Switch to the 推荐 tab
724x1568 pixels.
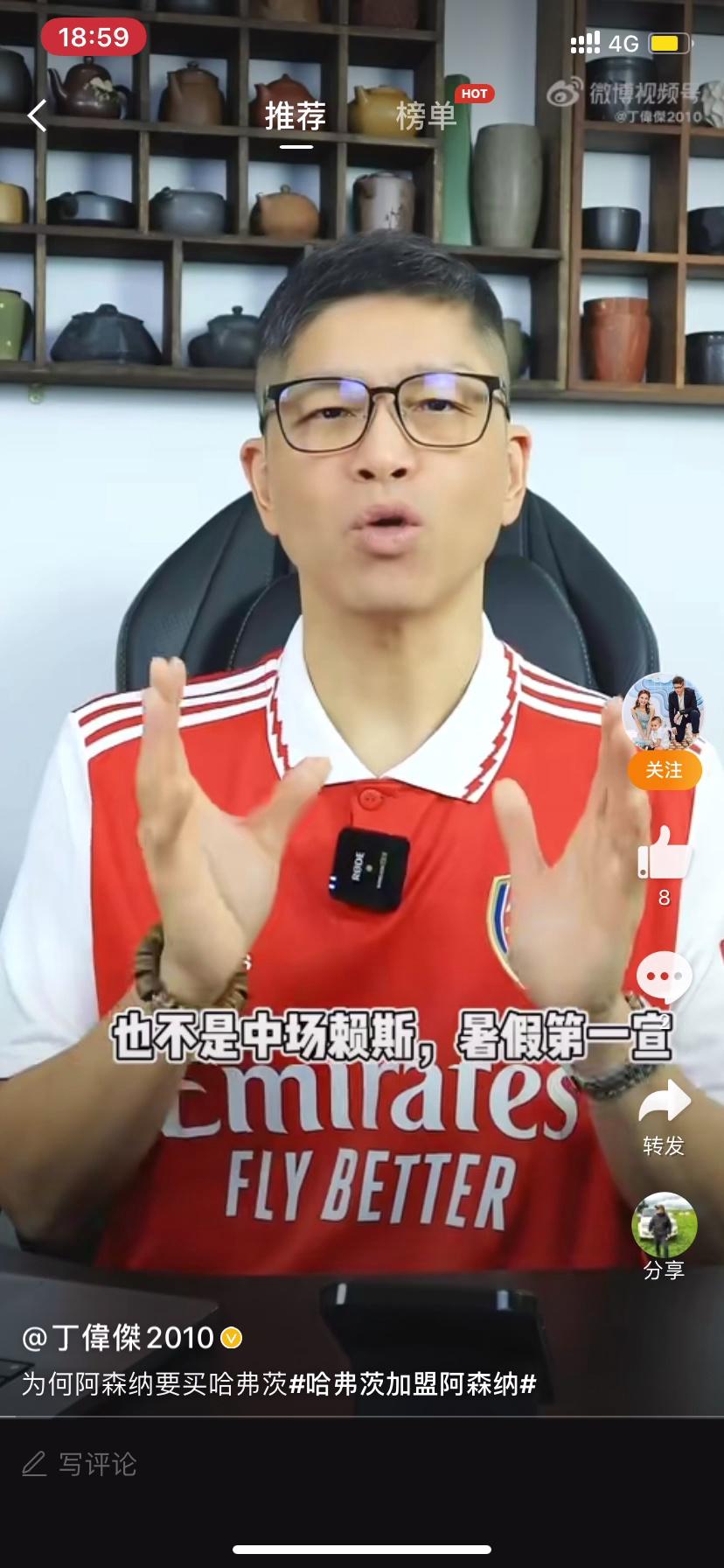[296, 115]
